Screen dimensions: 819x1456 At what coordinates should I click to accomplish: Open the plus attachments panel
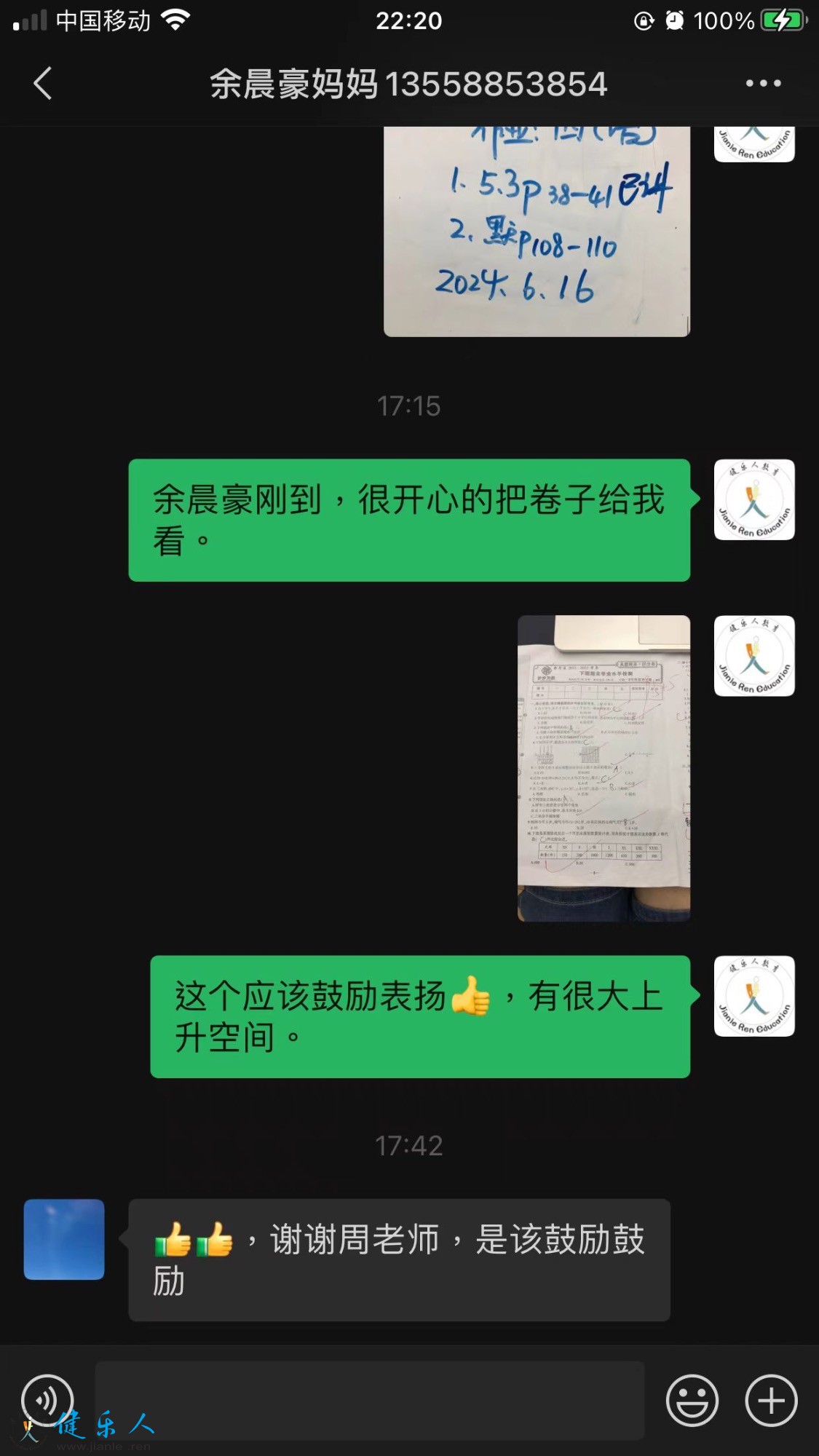click(771, 1399)
